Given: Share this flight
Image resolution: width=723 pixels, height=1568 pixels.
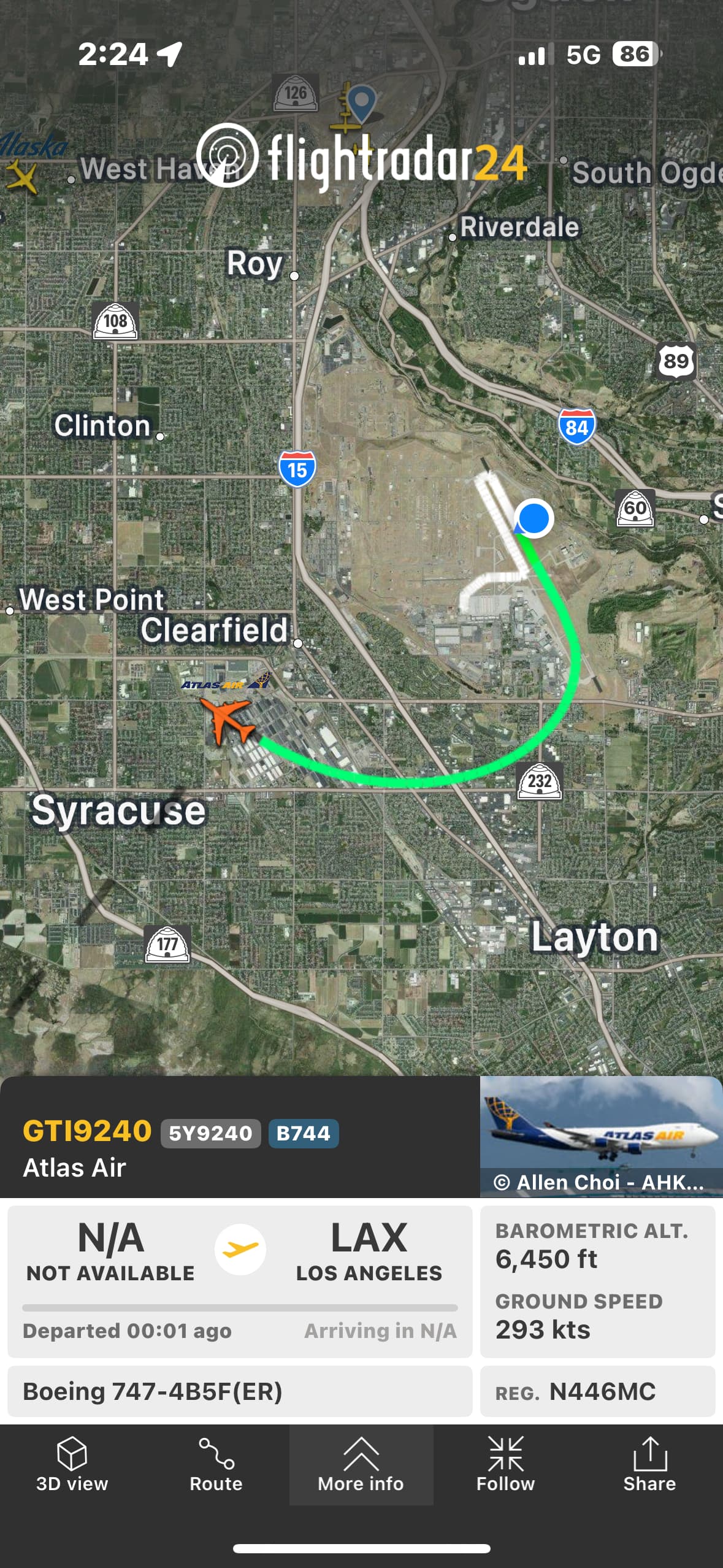Looking at the screenshot, I should [x=649, y=1466].
